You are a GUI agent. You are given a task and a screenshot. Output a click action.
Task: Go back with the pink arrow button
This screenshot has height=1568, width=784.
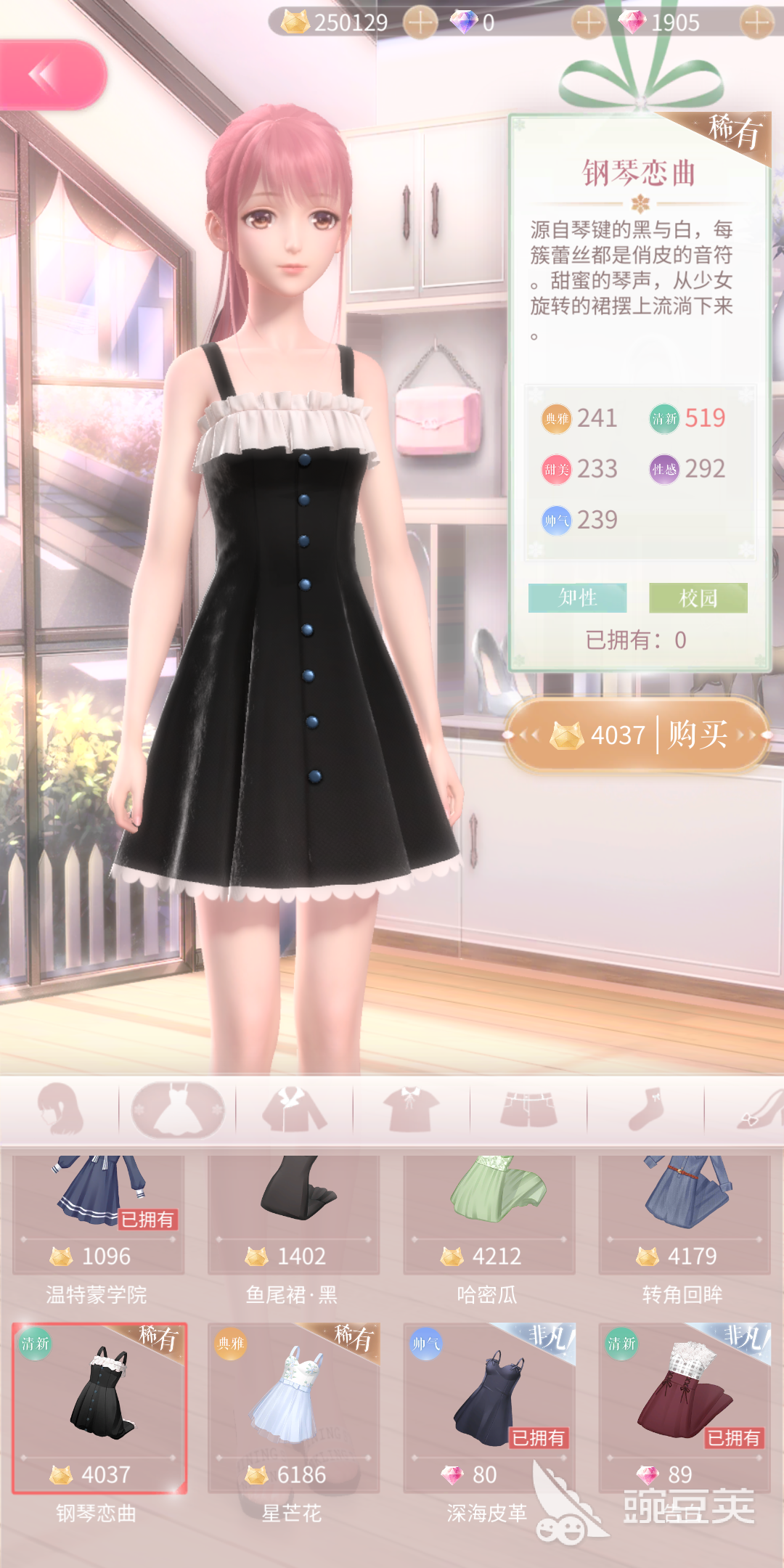pos(51,75)
